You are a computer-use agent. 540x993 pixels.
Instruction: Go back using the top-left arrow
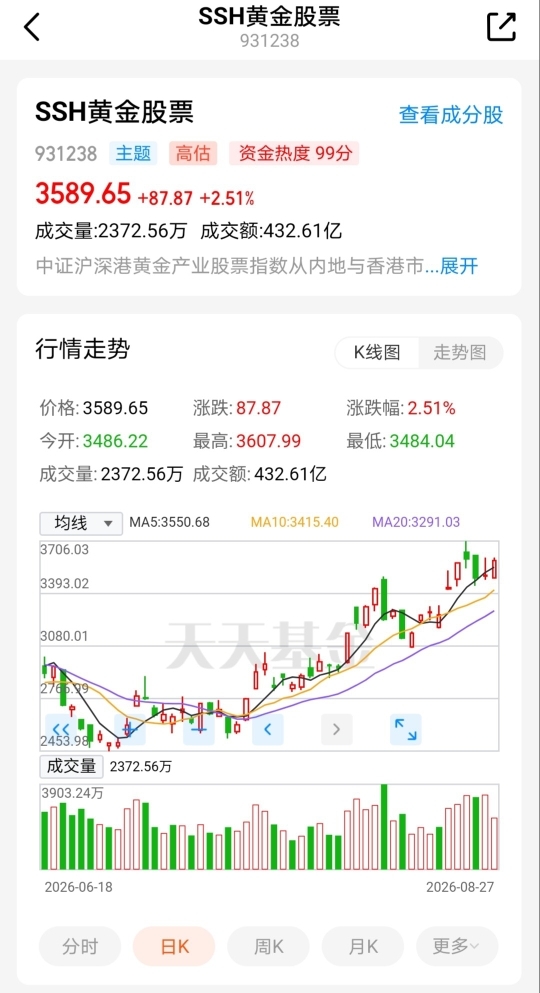(x=31, y=27)
